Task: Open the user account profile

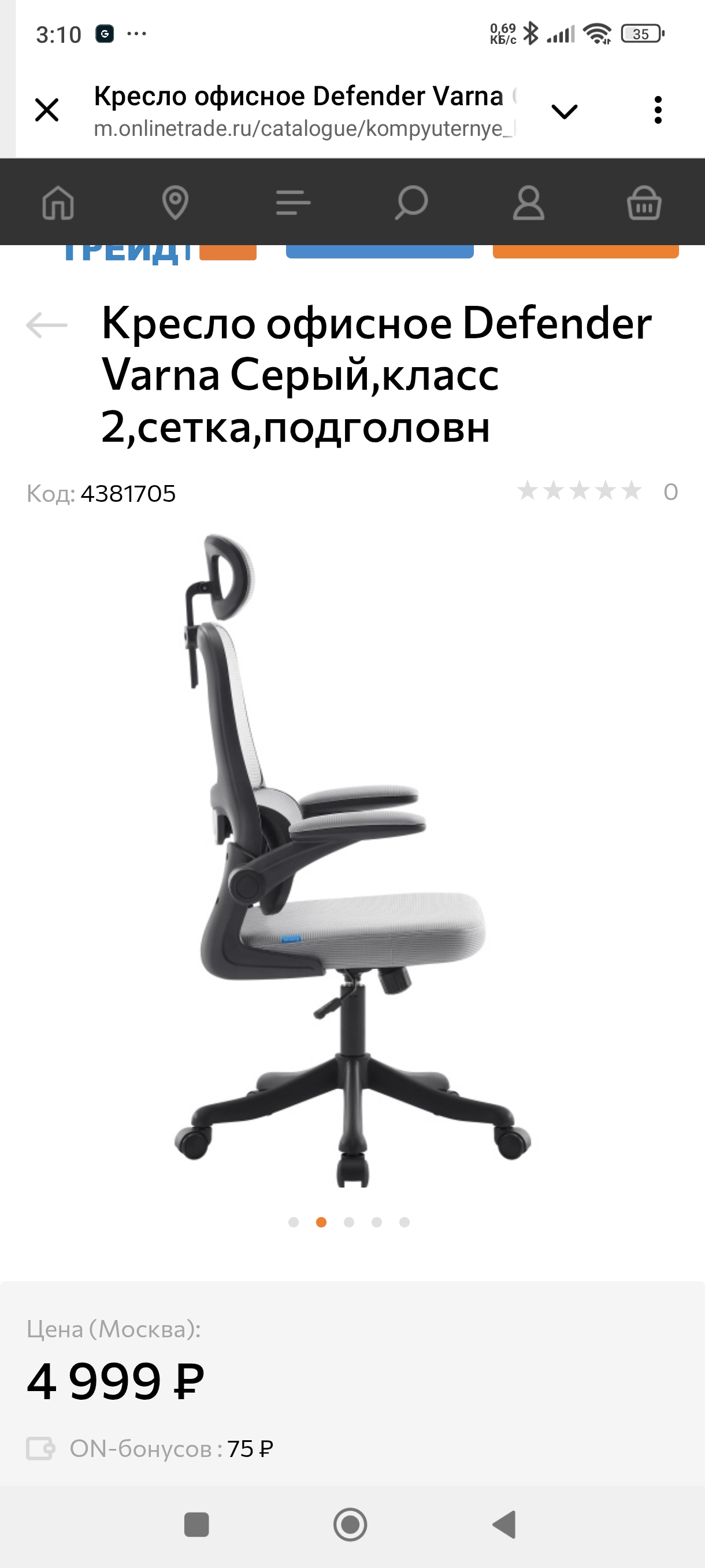Action: coord(528,202)
